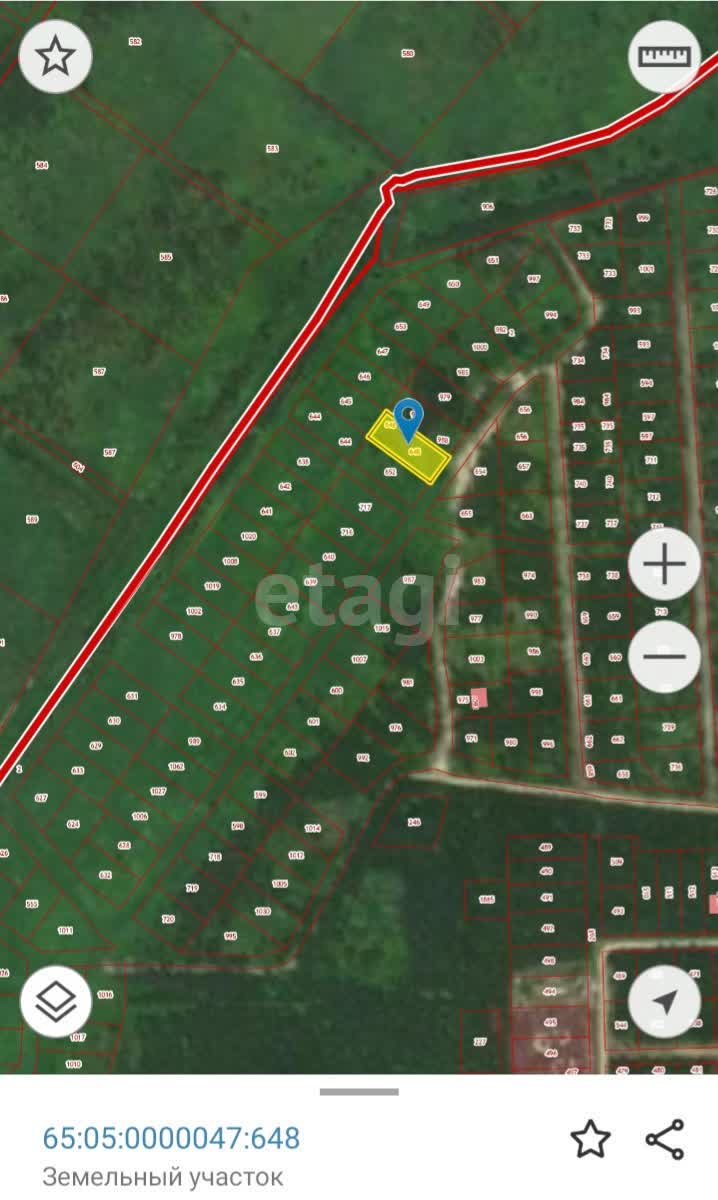Open details for cadastral number 65:05:0000047:648
This screenshot has width=718, height=1200.
coord(171,1138)
